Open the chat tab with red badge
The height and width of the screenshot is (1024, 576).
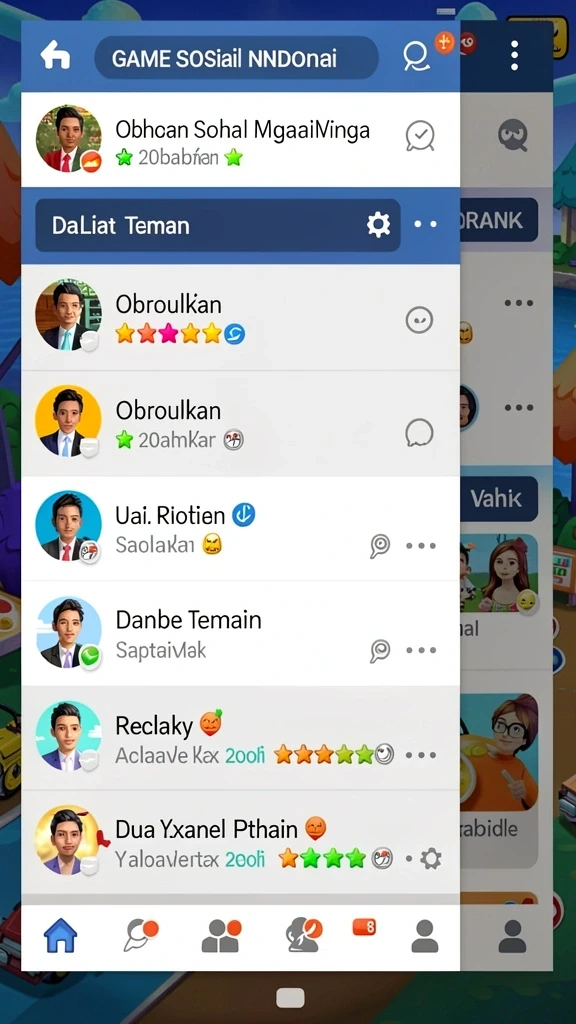(x=140, y=935)
